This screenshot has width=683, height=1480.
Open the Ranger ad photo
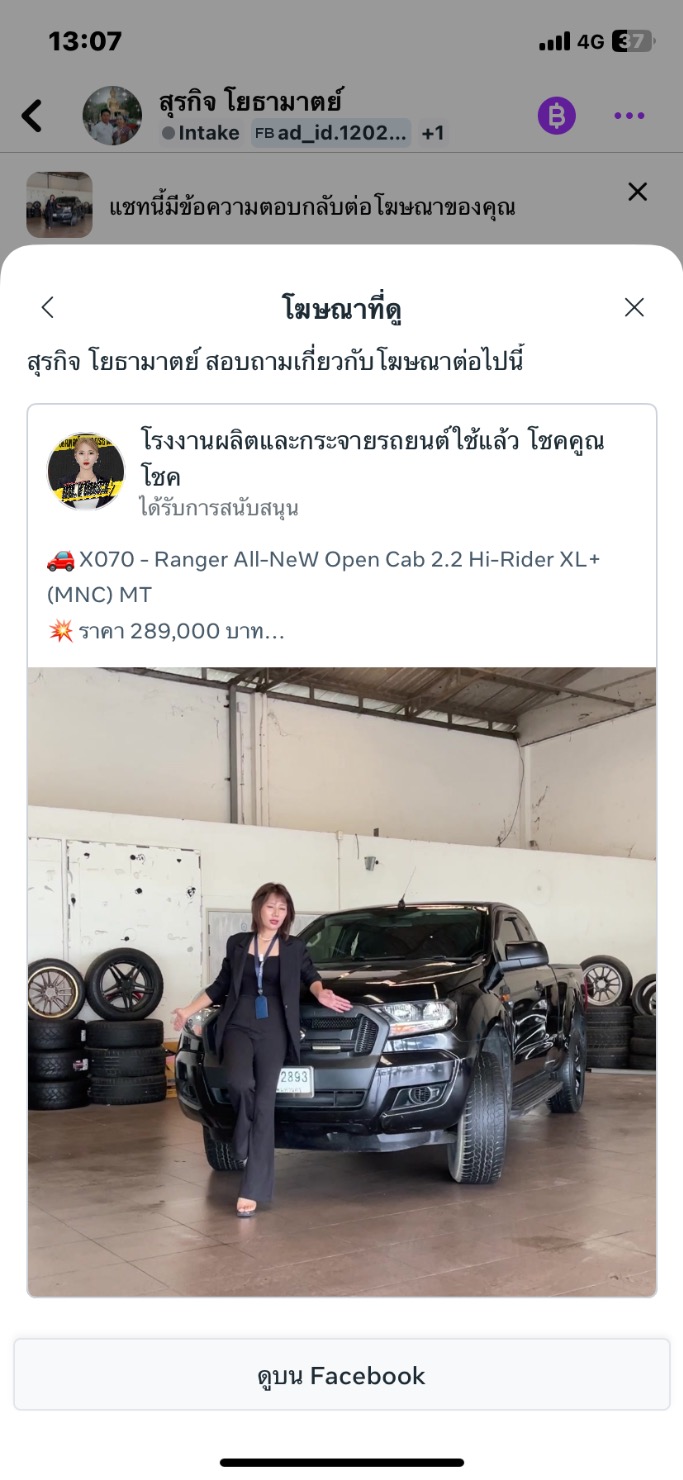341,982
